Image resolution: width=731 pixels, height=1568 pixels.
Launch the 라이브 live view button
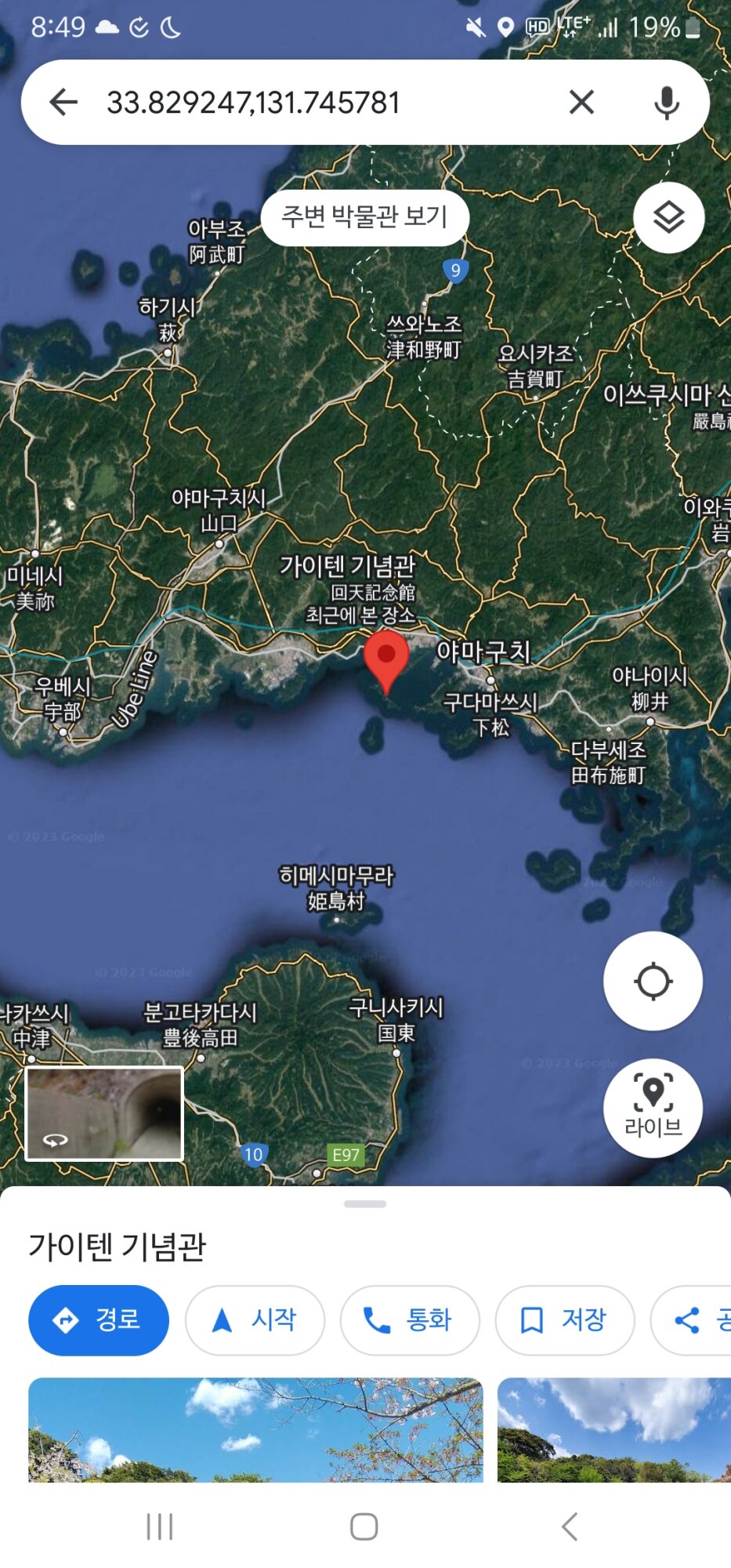coord(653,1108)
